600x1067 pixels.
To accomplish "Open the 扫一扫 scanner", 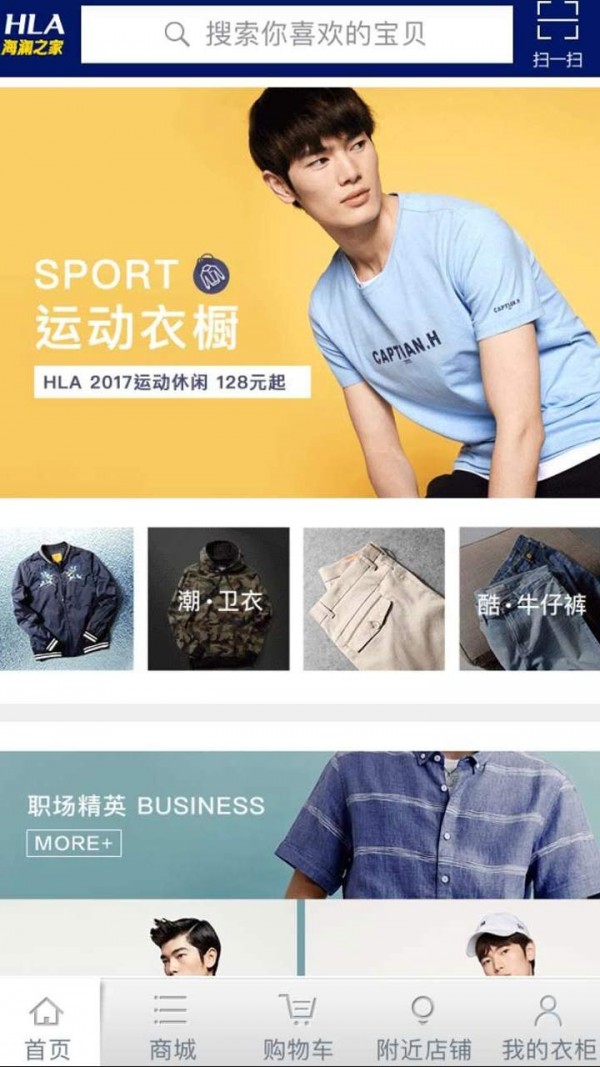I will 558,35.
